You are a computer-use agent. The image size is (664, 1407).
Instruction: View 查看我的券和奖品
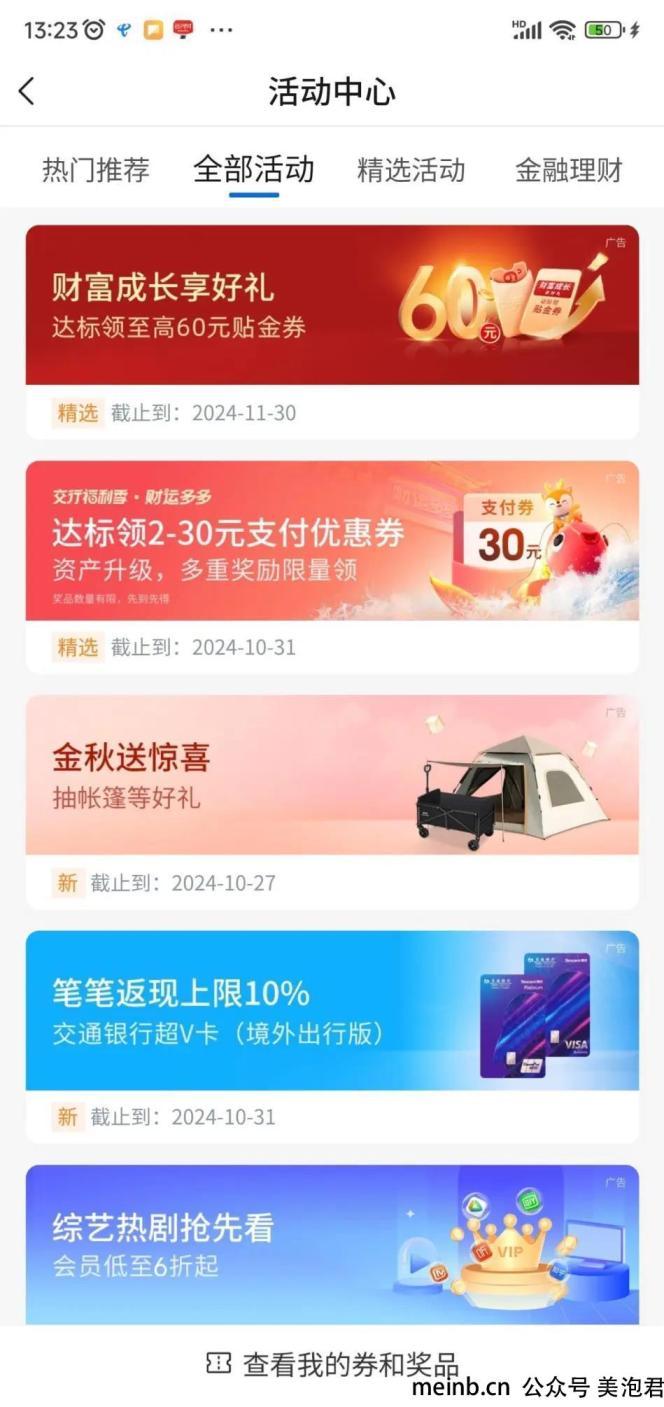tap(332, 1364)
